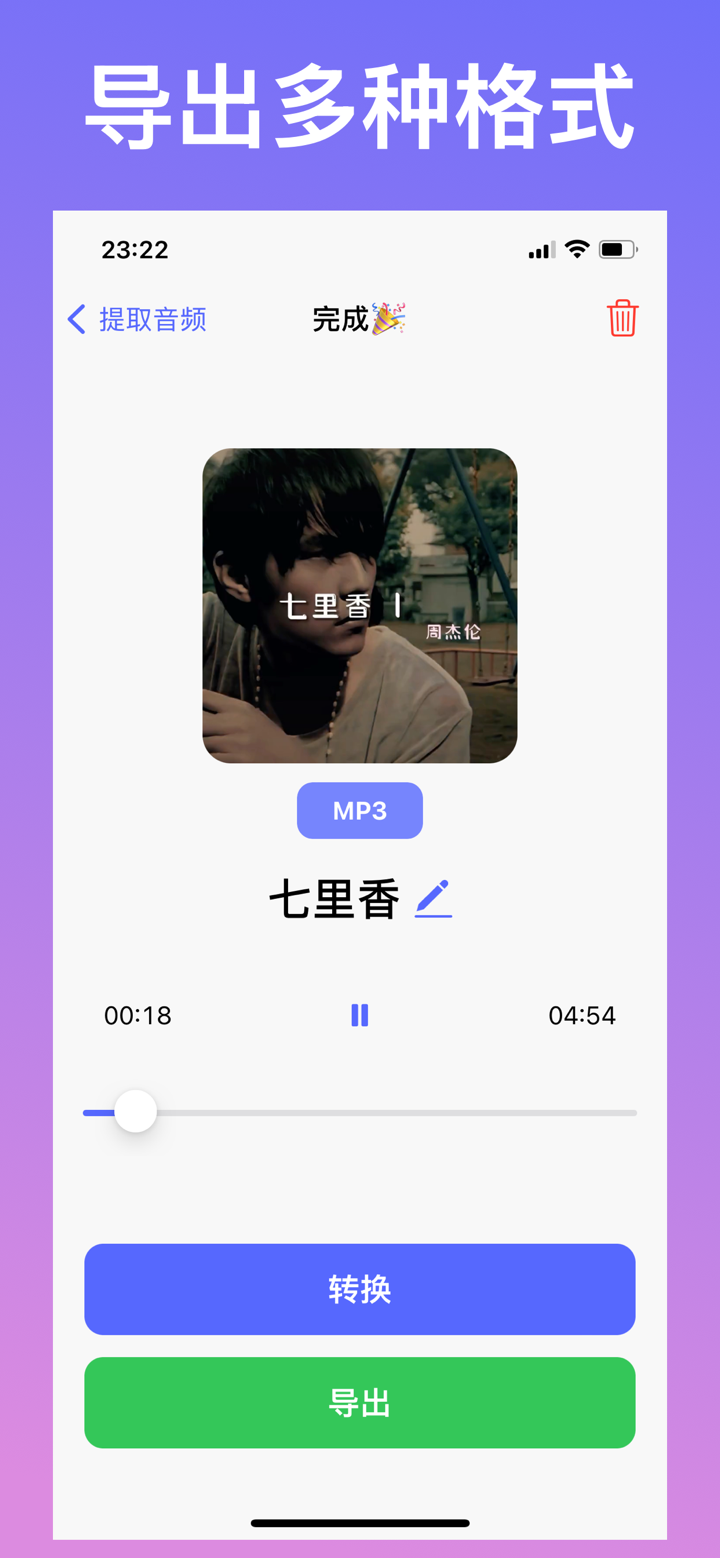The width and height of the screenshot is (720, 1558).
Task: Select the 完成 title text
Action: [345, 318]
